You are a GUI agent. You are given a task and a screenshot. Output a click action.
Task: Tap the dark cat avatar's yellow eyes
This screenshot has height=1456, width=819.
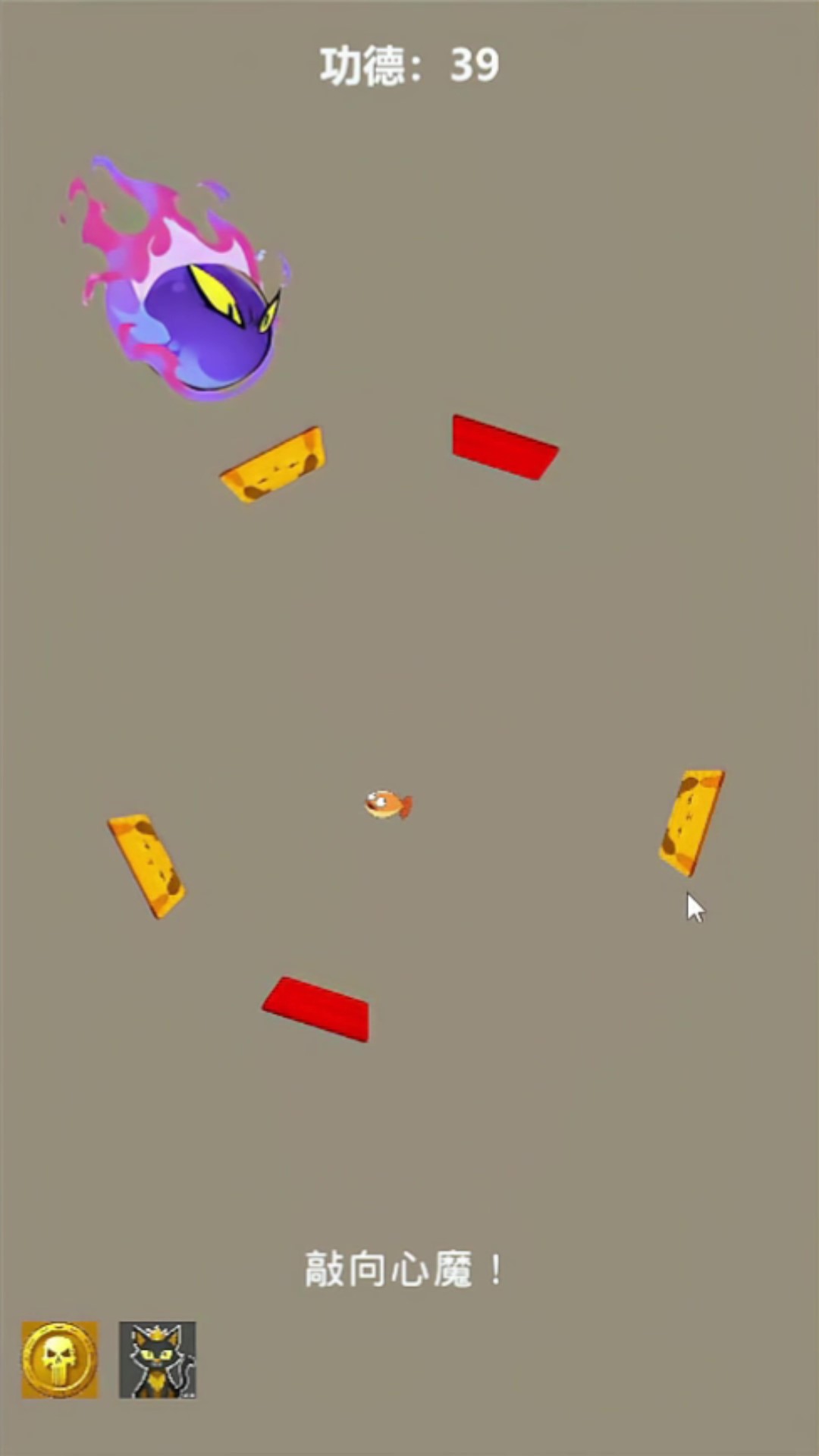(x=157, y=1353)
